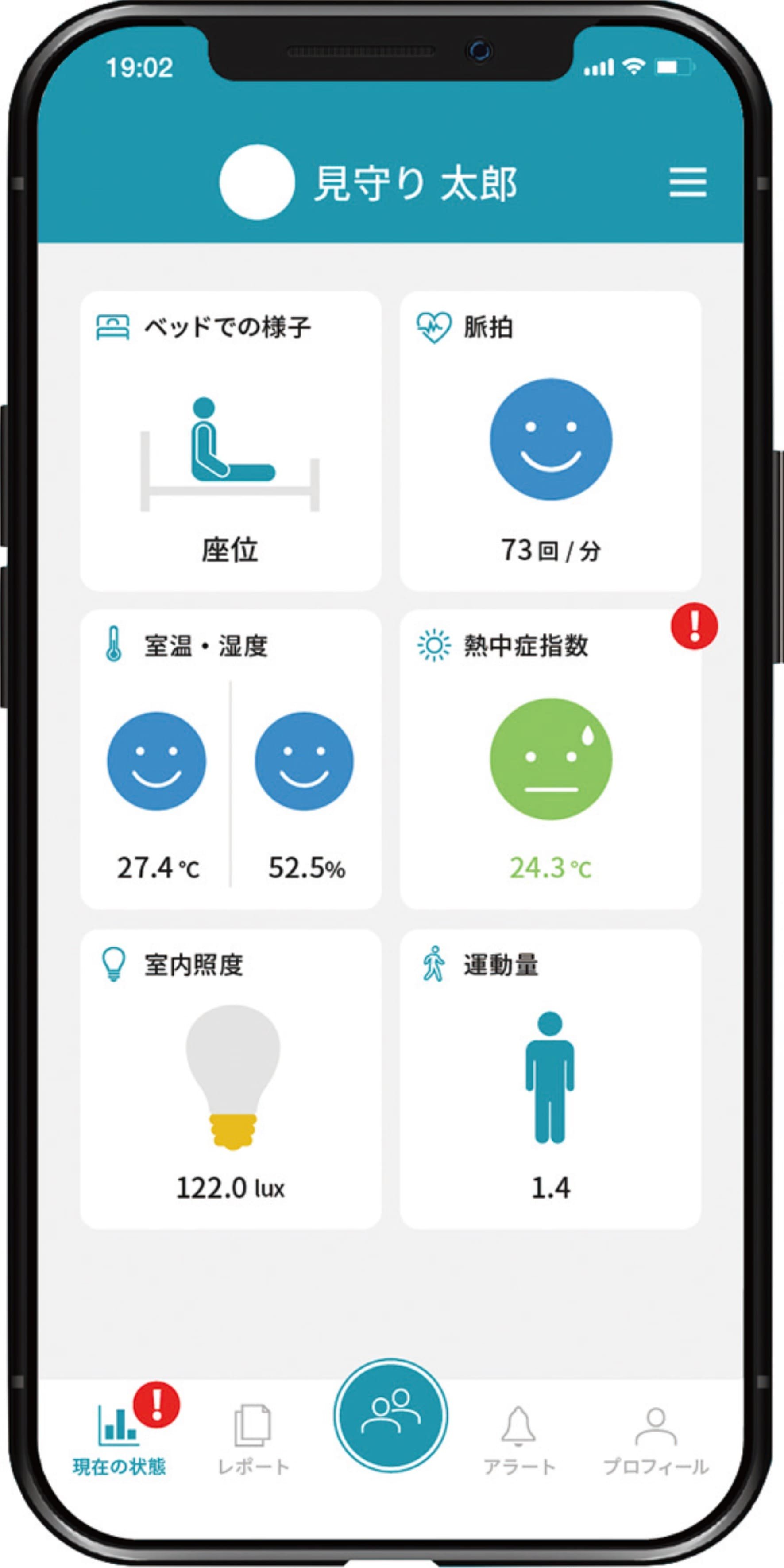Tap the profile avatar of 見守り 太郎
Viewport: 784px width, 1568px height.
point(257,182)
